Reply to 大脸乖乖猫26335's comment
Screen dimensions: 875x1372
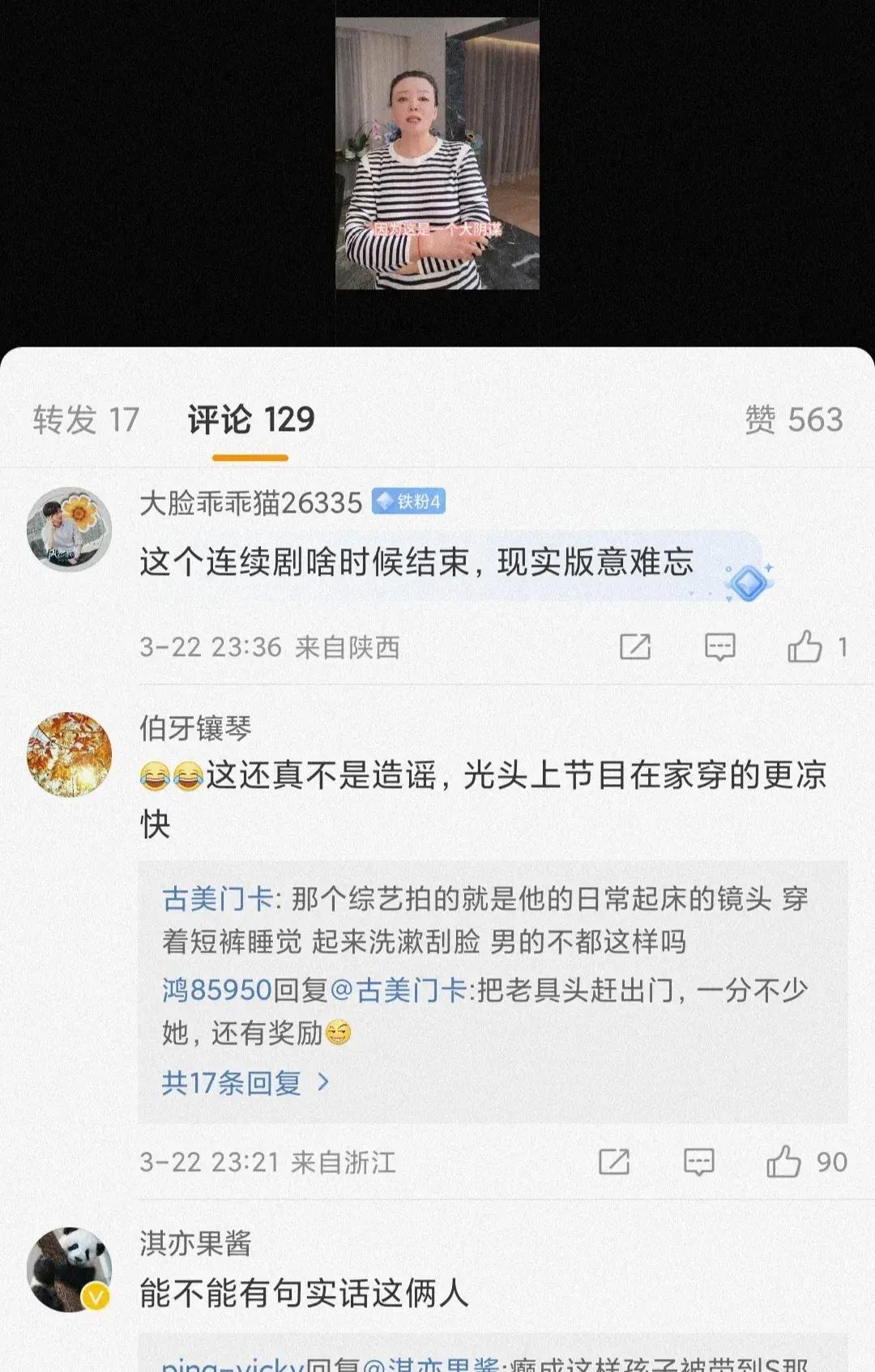(x=719, y=646)
